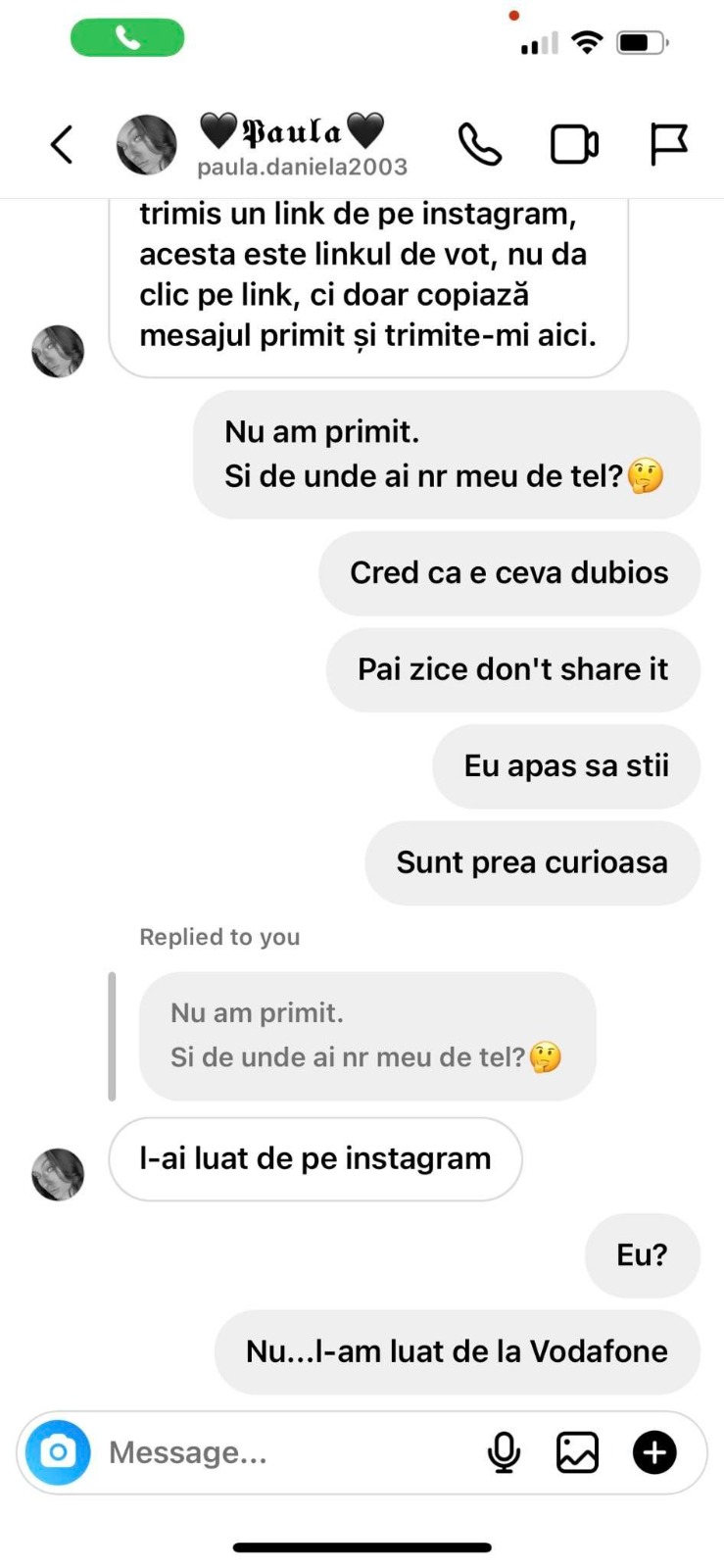724x1568 pixels.
Task: Return to the ongoing call via green pill
Action: tap(127, 38)
